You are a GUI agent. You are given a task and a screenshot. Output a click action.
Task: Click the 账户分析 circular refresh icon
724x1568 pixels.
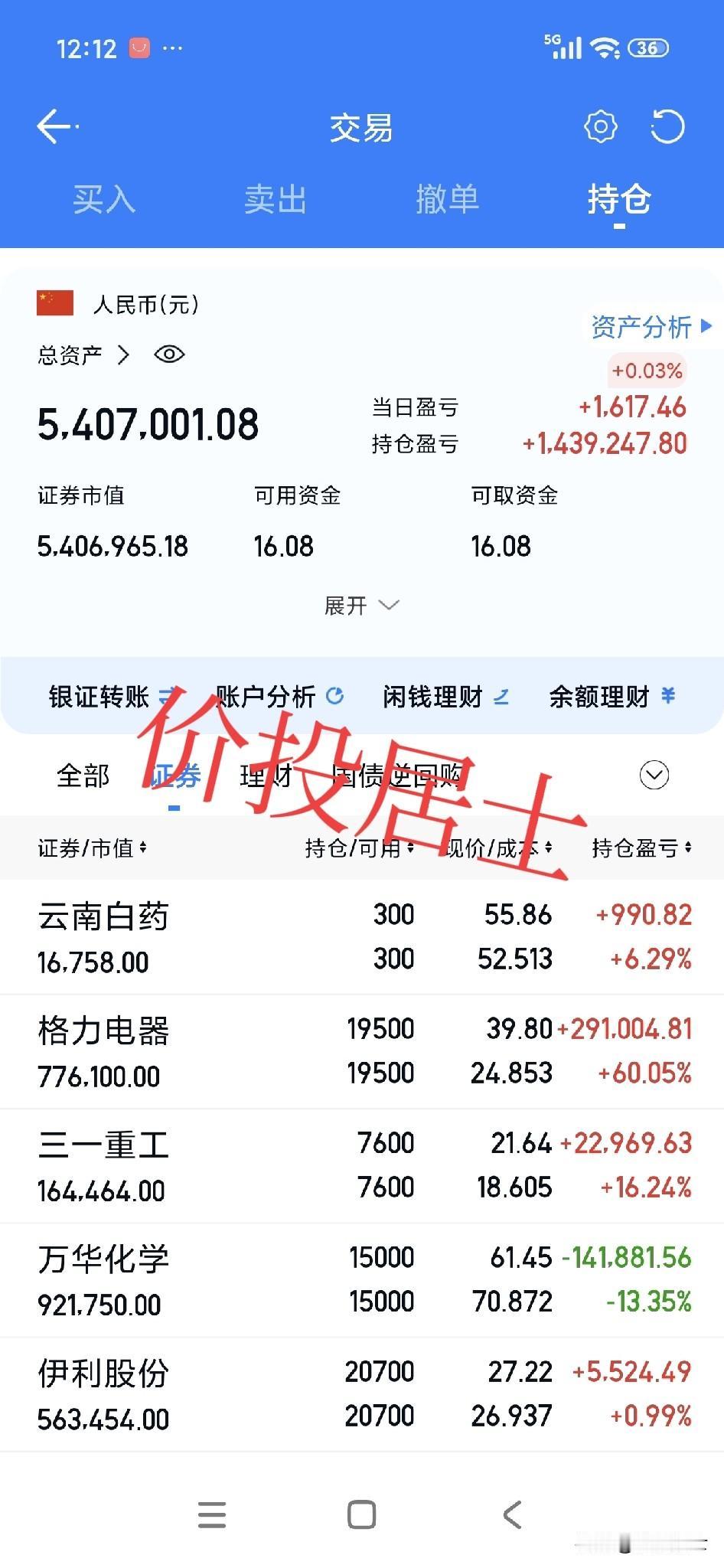point(335,695)
